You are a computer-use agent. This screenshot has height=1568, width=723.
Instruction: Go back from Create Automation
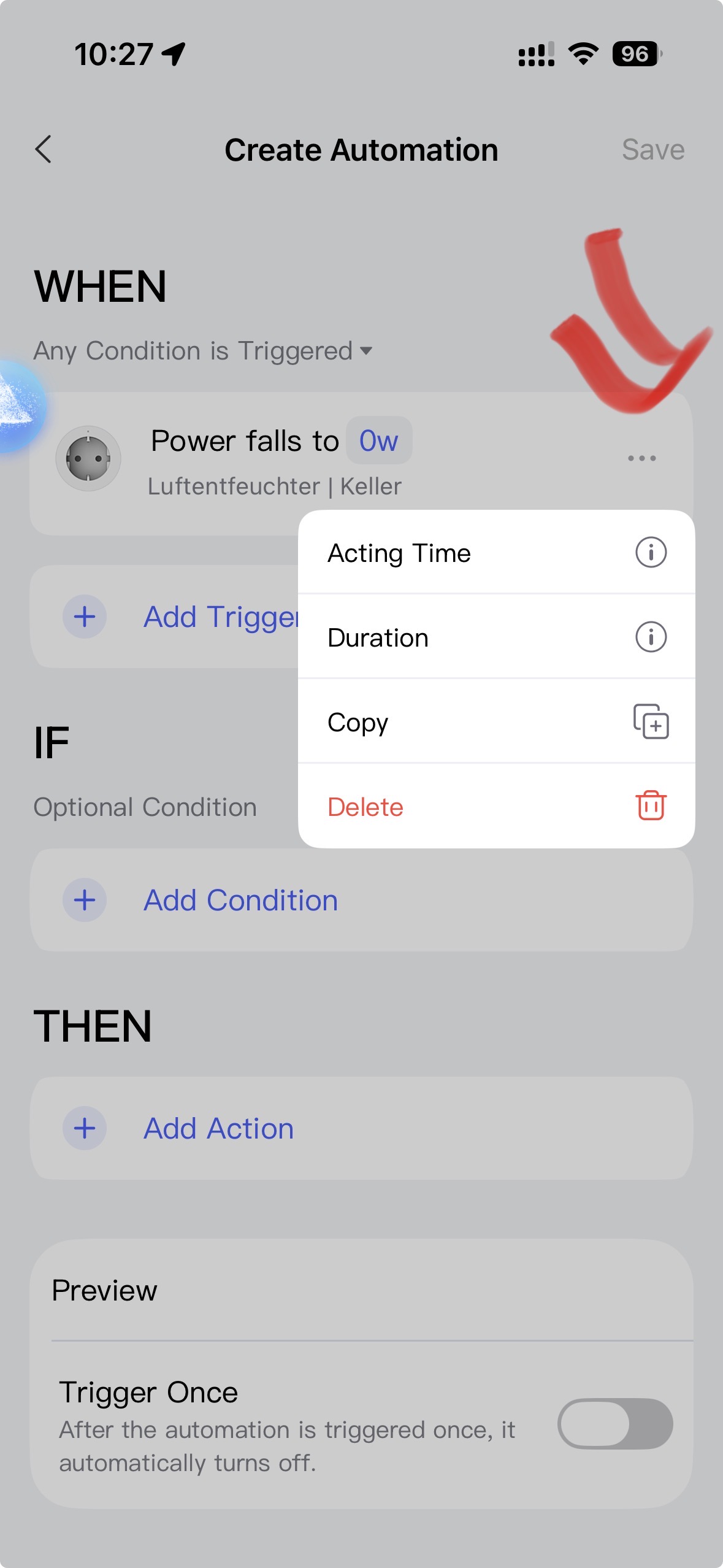click(44, 150)
